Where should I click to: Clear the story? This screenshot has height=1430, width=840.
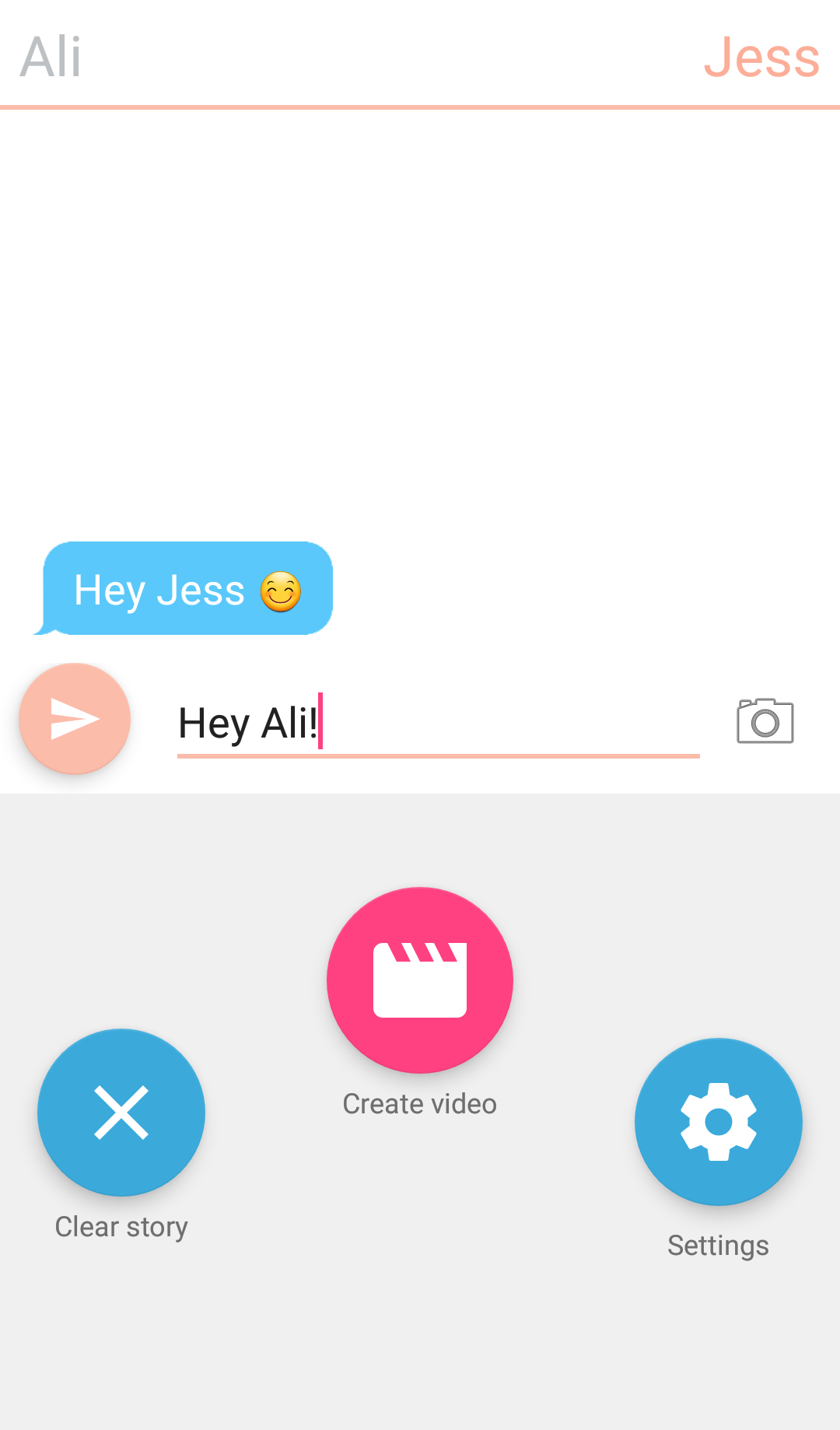[121, 1113]
